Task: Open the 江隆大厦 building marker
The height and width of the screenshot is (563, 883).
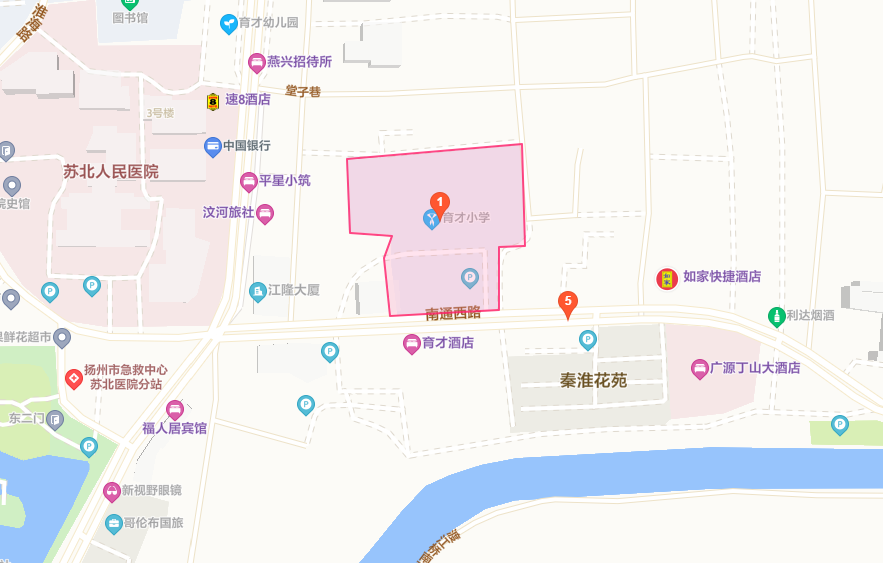Action: [258, 290]
